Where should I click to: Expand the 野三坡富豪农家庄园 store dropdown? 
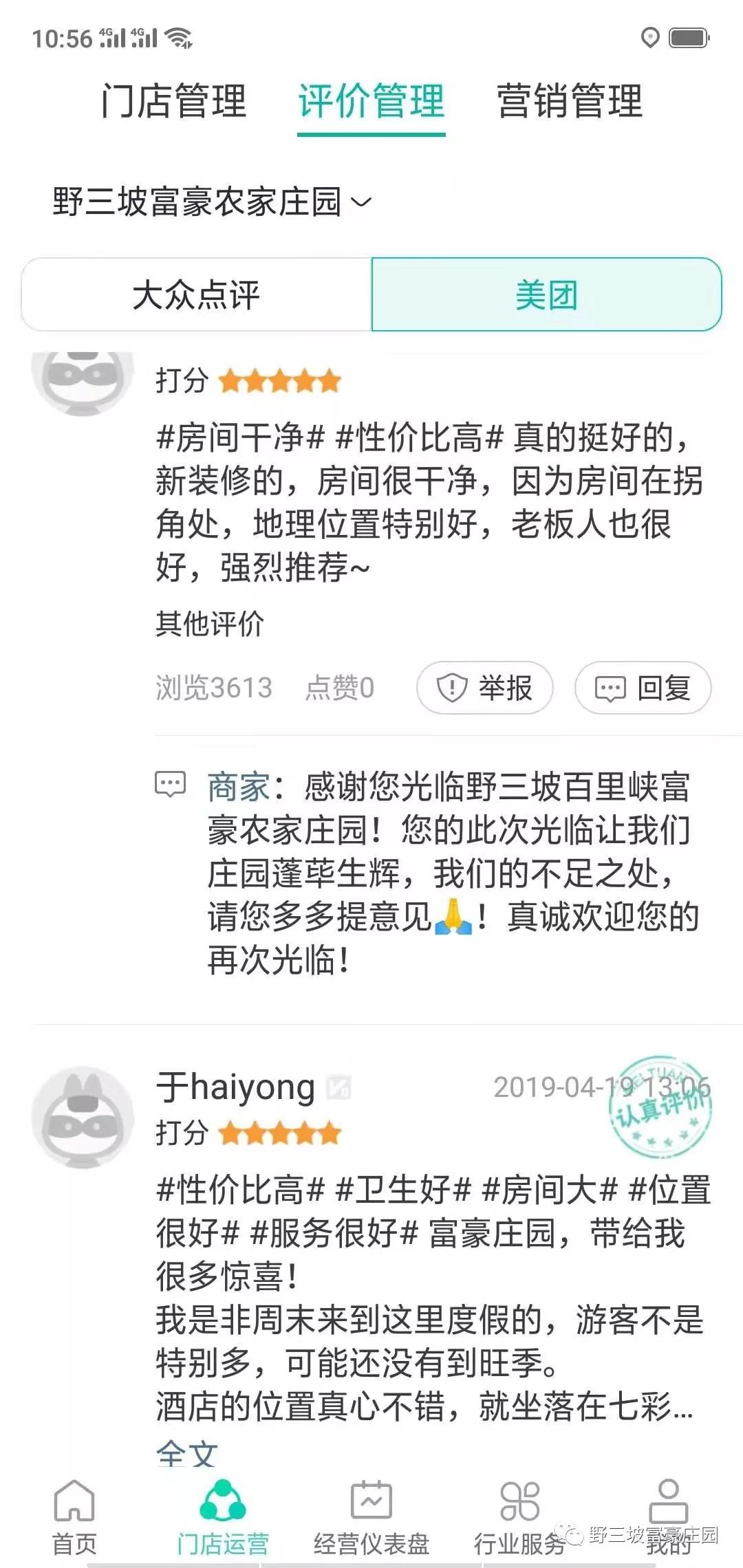(x=212, y=202)
